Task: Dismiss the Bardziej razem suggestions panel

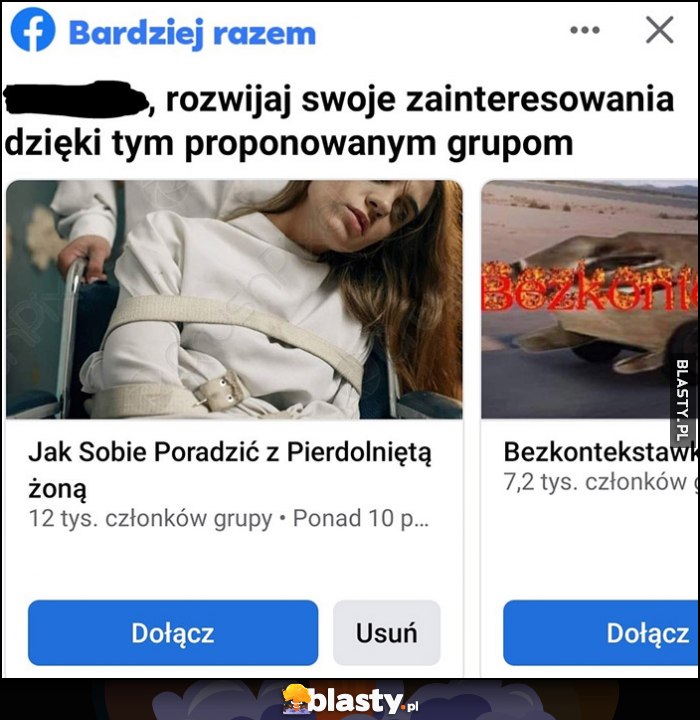Action: click(x=659, y=31)
